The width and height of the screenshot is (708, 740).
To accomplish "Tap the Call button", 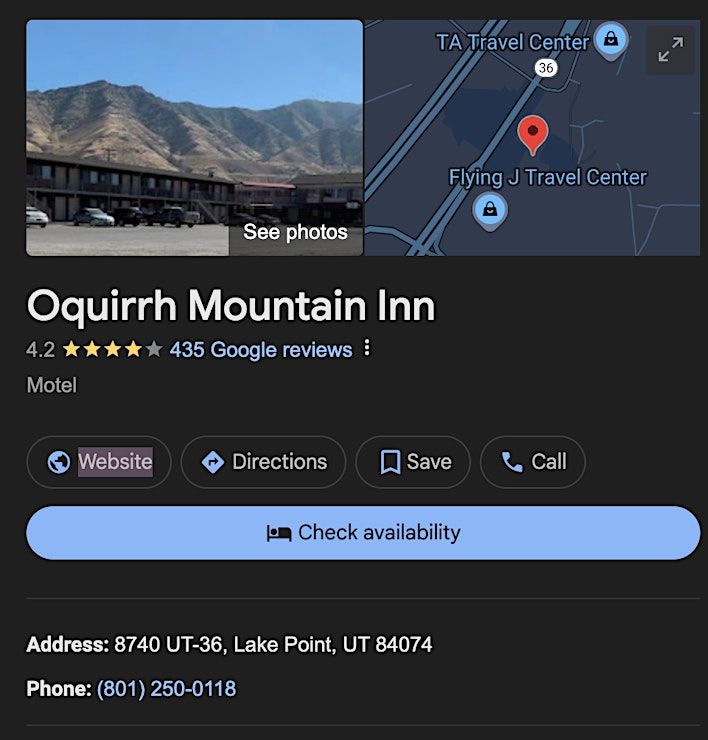I will [533, 462].
